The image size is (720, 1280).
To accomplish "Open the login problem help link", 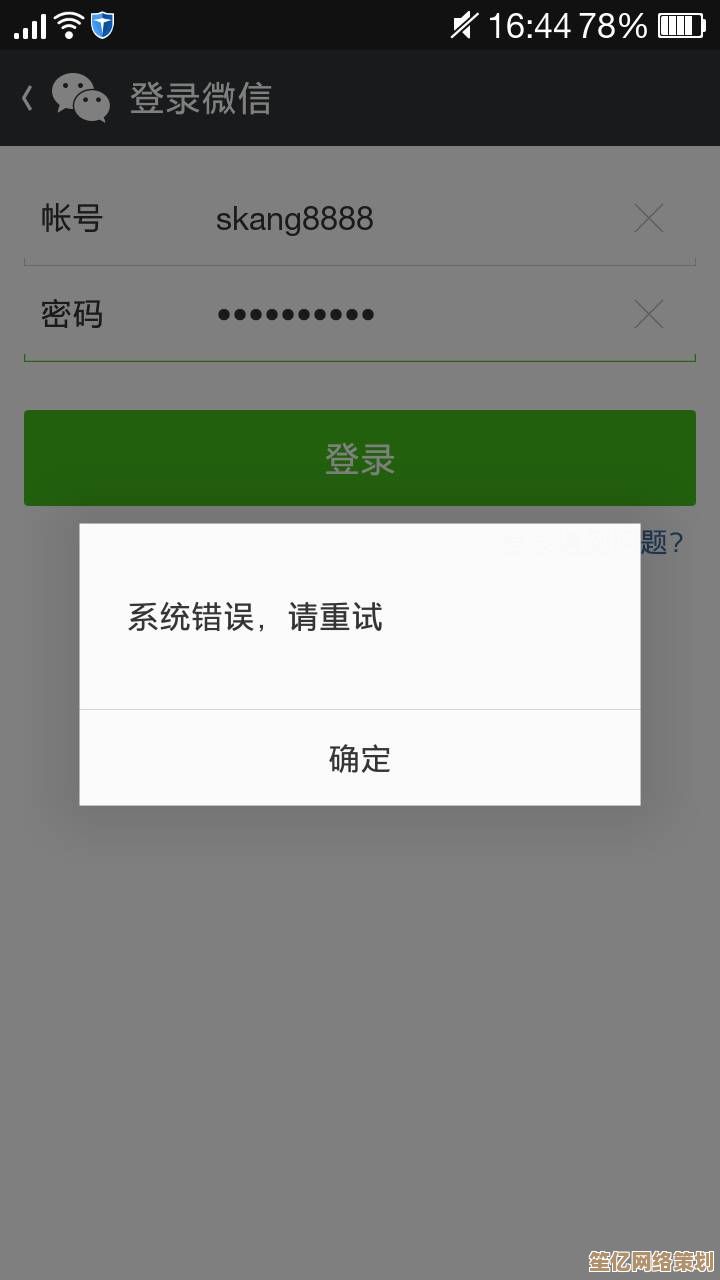I will point(660,543).
